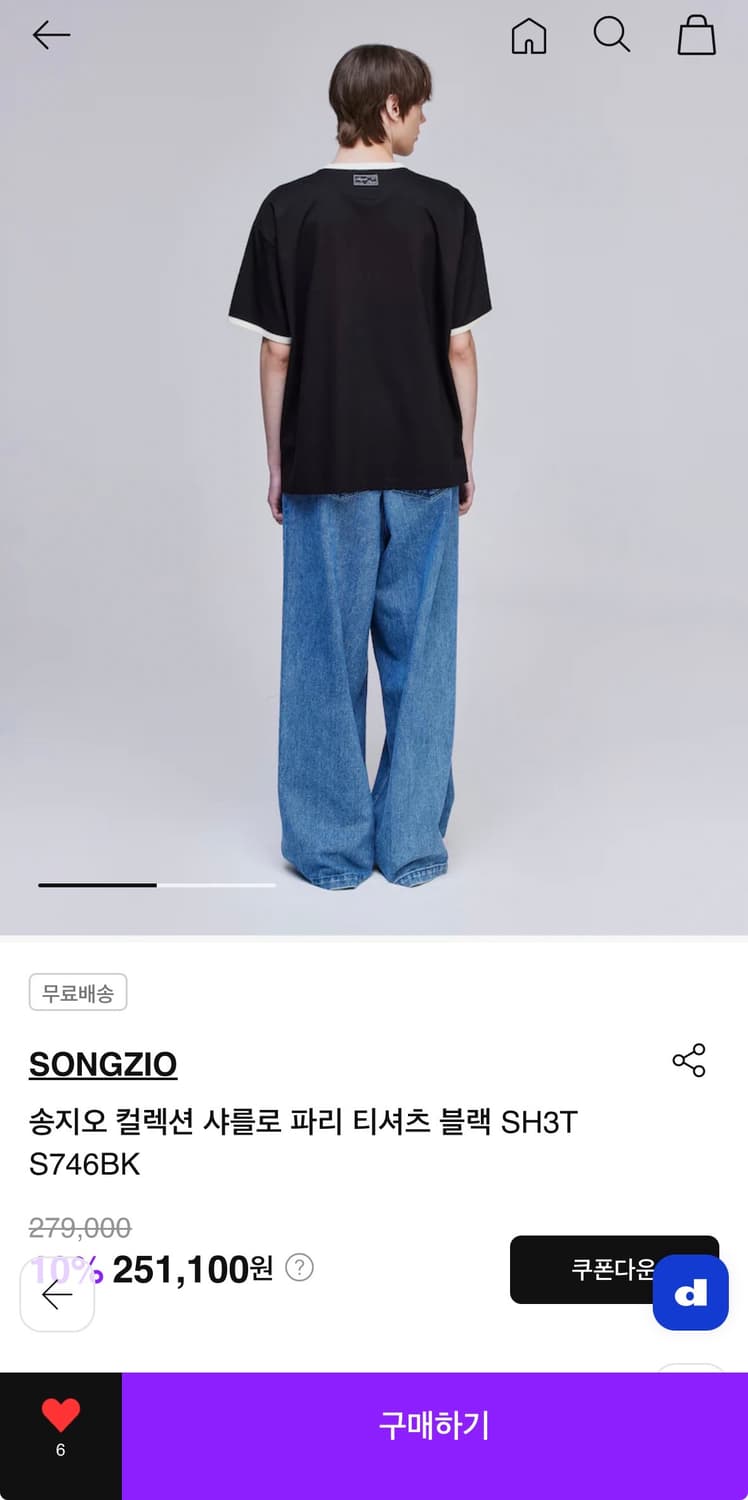Tap the model photo to enlarge it

pyautogui.click(x=374, y=460)
